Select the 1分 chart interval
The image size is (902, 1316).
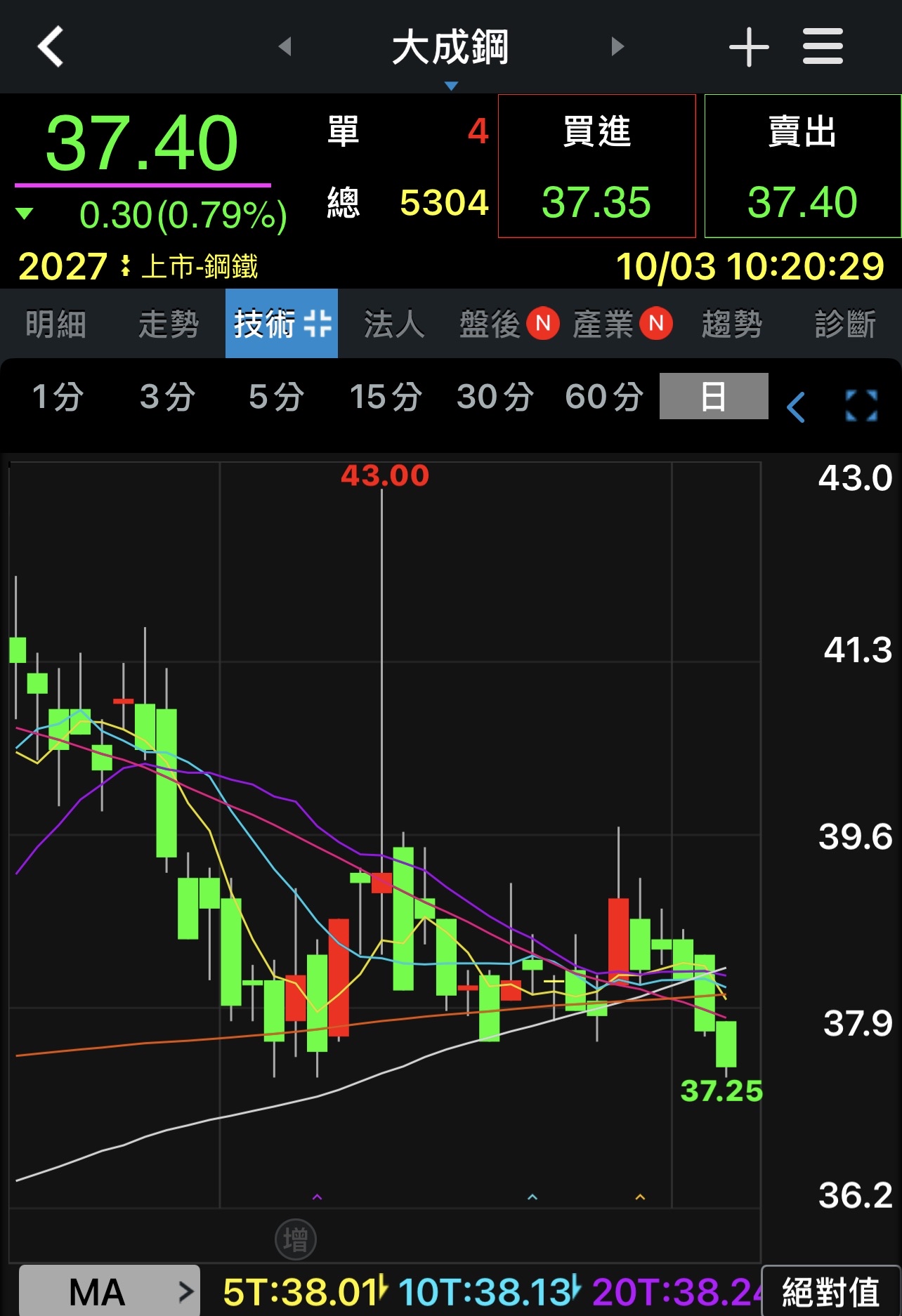pos(58,397)
